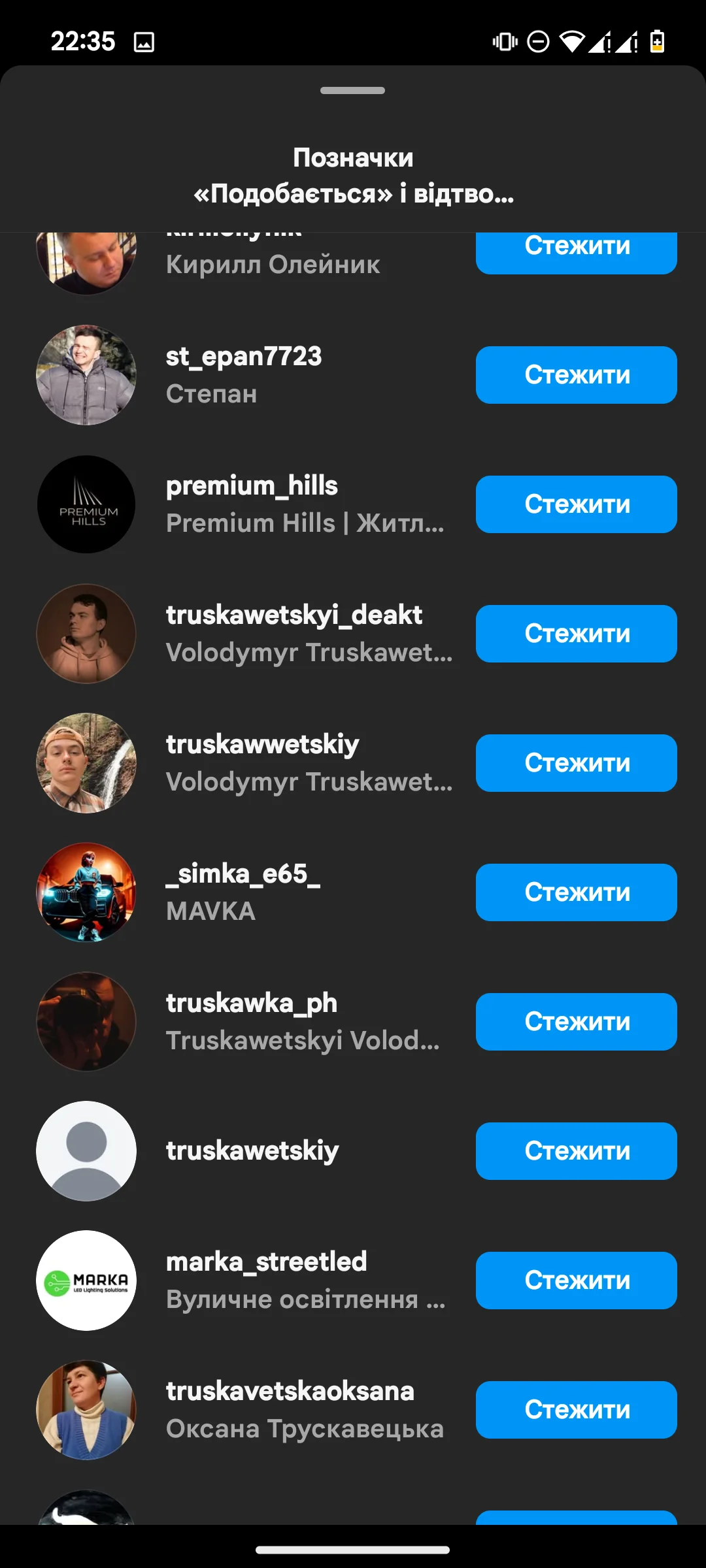Follow st_epan7723 with the Стежити button
This screenshot has height=1568, width=706.
tap(576, 375)
